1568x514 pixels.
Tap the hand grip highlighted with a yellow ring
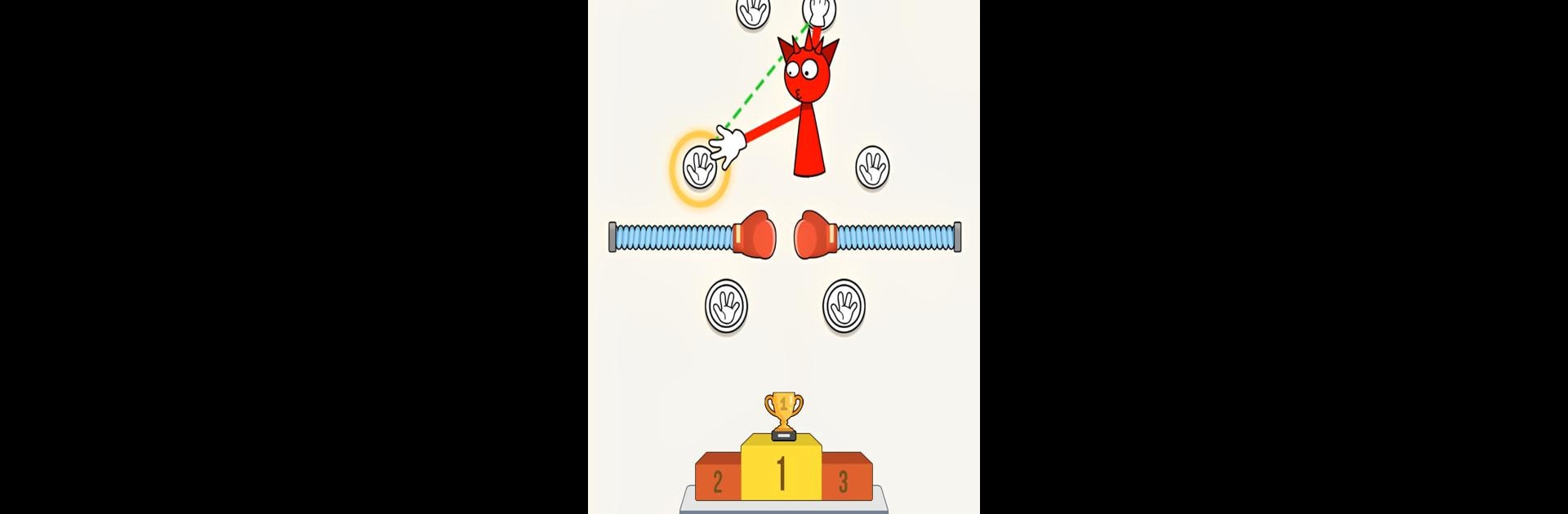click(x=699, y=168)
